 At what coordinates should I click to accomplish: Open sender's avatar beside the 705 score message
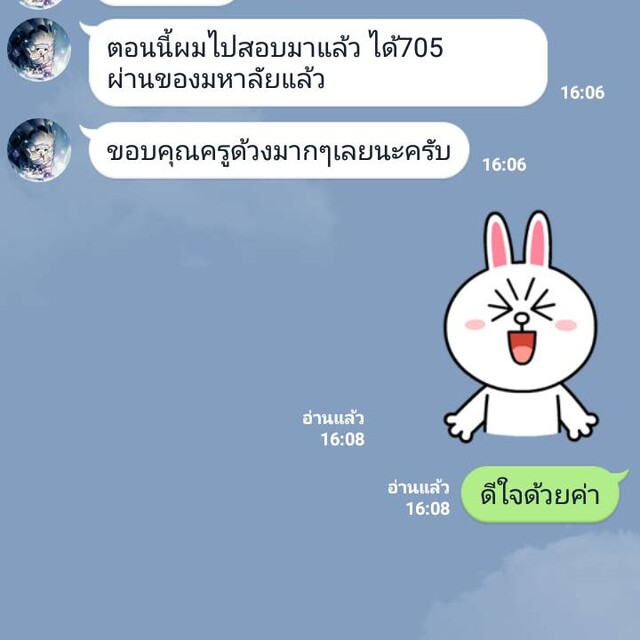click(x=39, y=49)
